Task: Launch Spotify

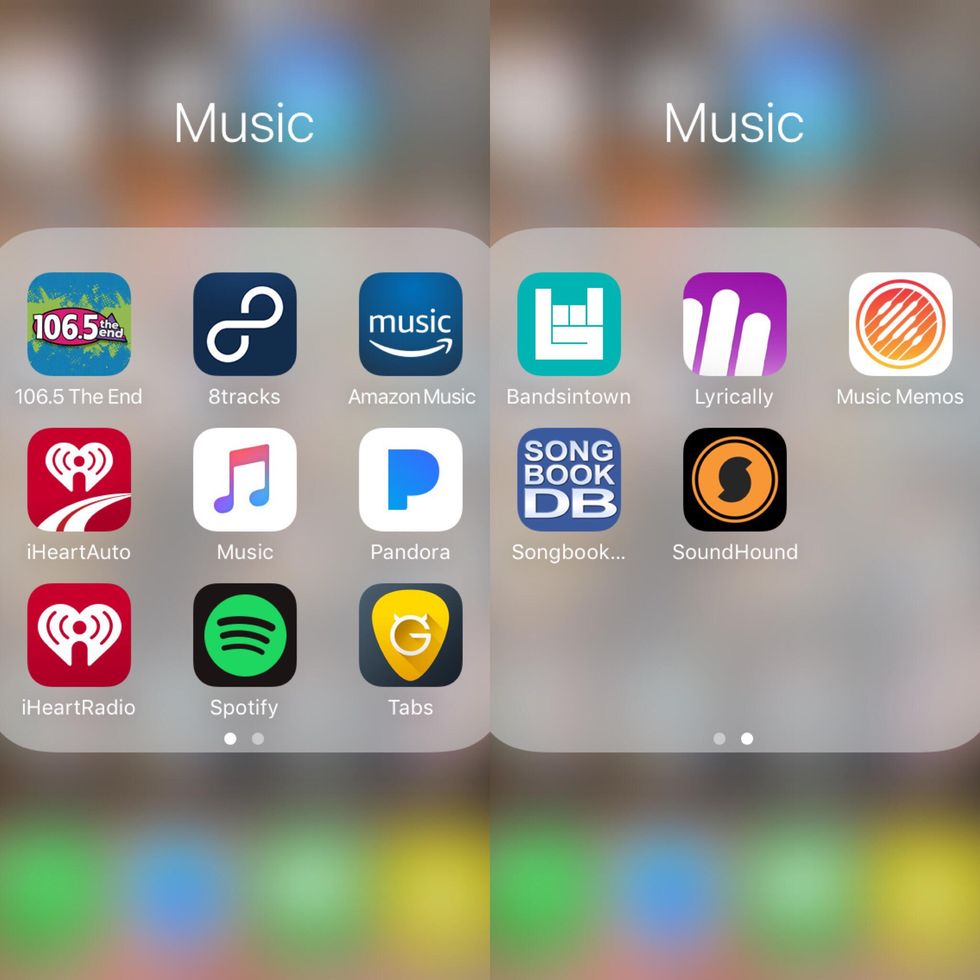Action: coord(245,635)
